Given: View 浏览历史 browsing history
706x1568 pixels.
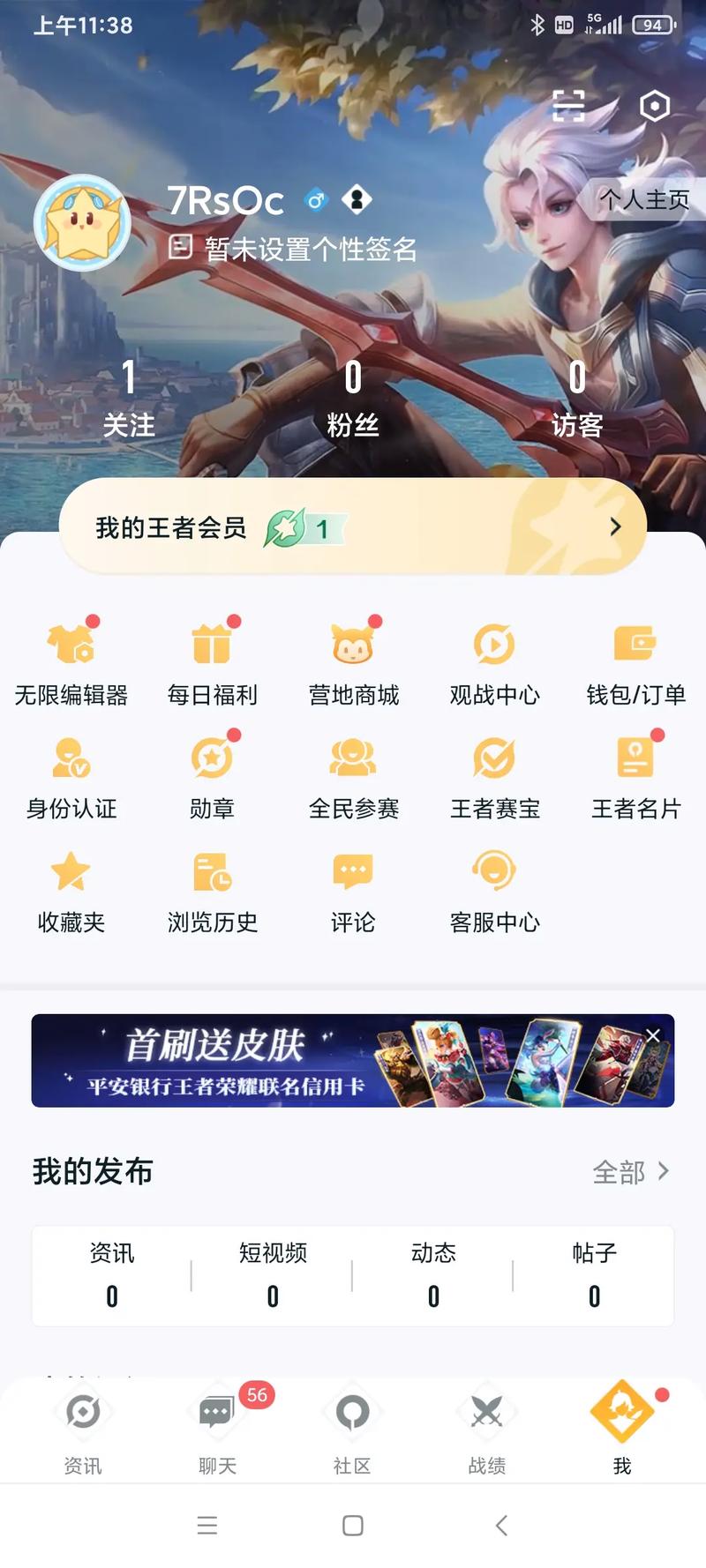Looking at the screenshot, I should tap(212, 891).
